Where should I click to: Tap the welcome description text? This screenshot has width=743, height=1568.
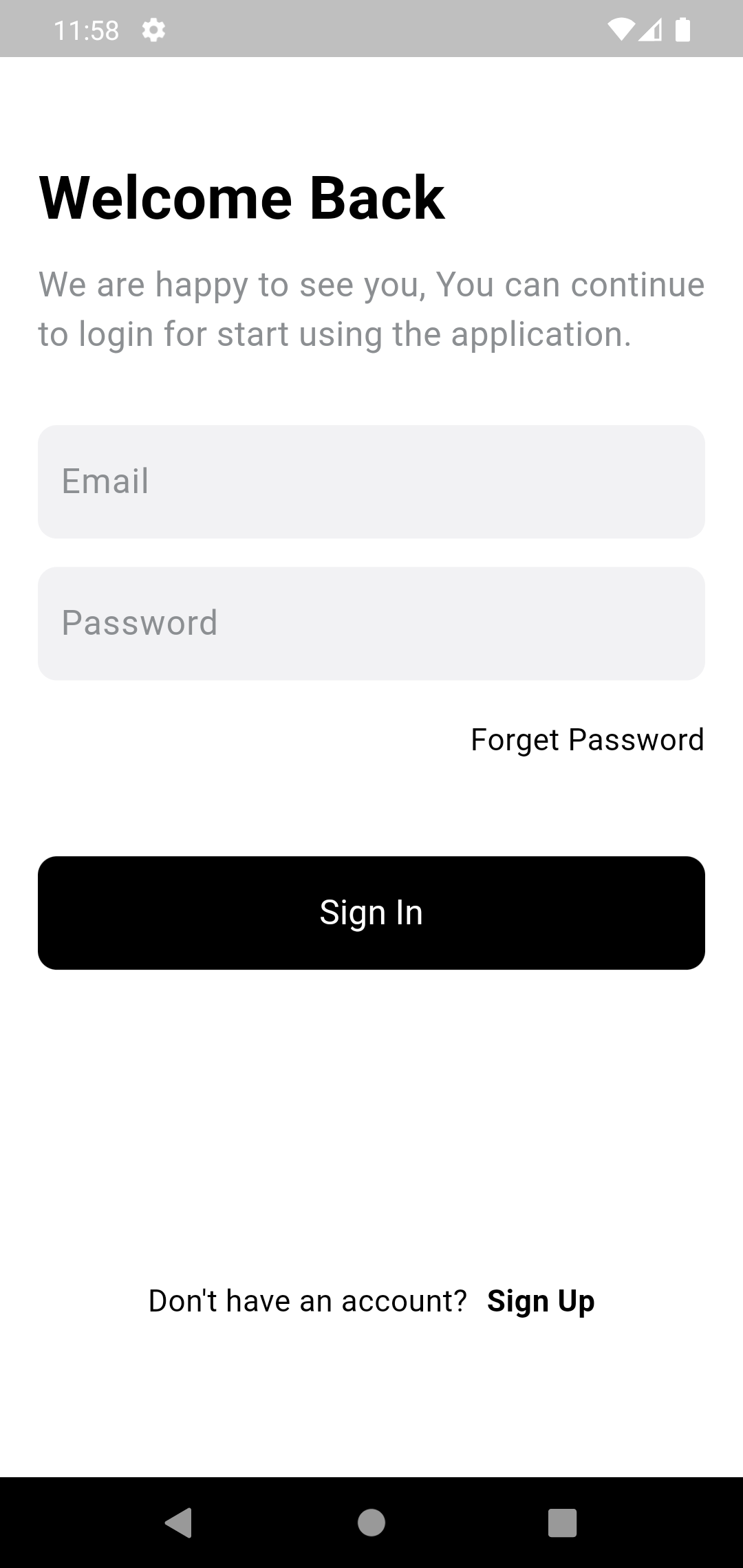371,308
